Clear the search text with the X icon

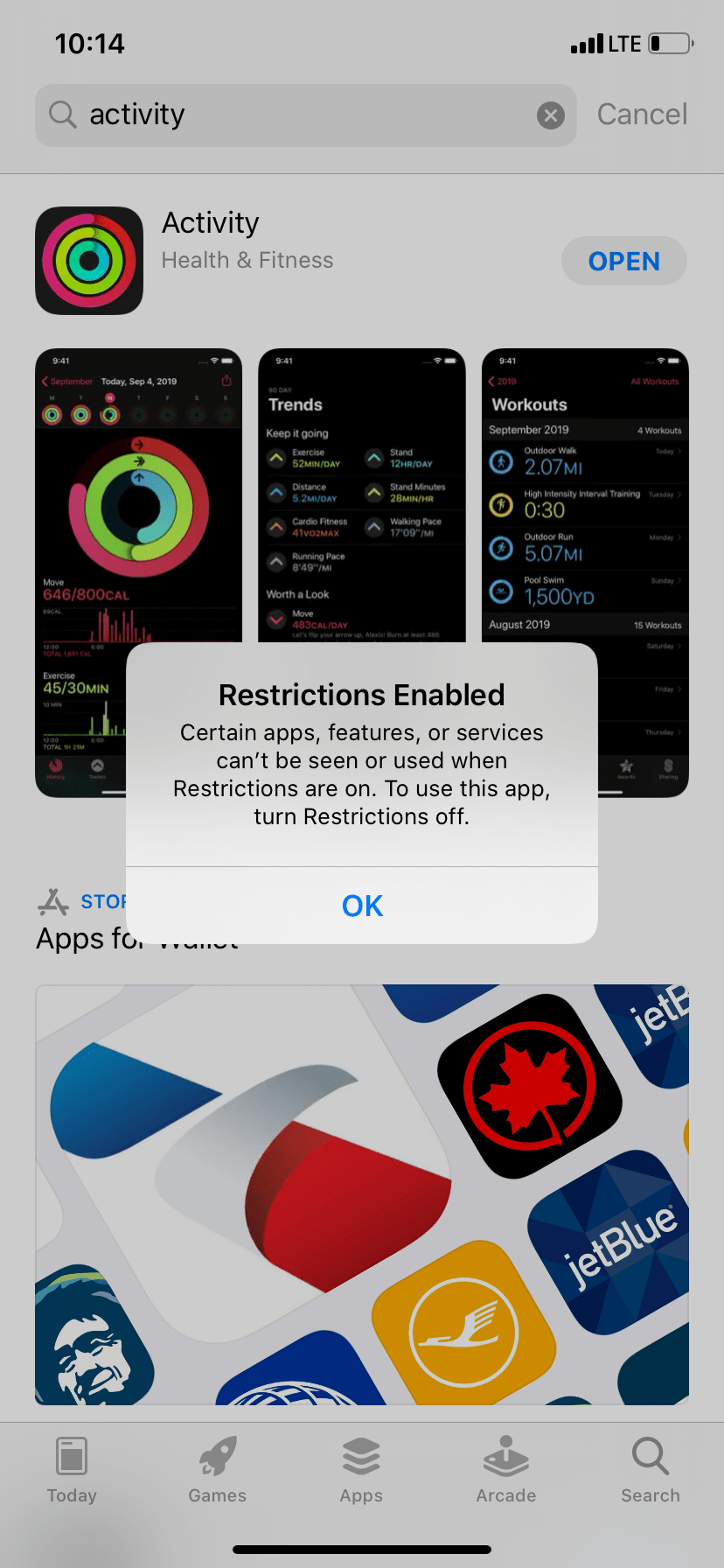550,115
